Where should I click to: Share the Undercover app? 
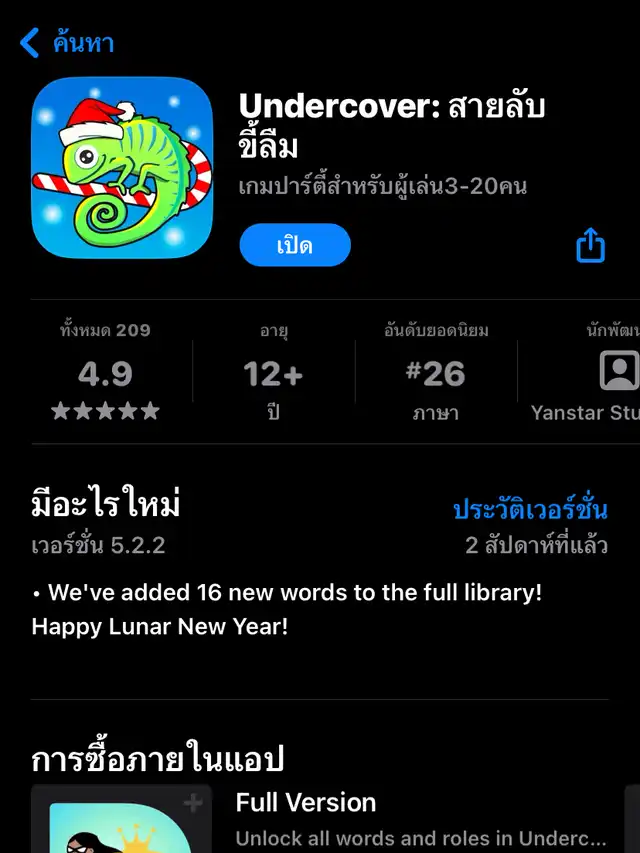(x=591, y=245)
